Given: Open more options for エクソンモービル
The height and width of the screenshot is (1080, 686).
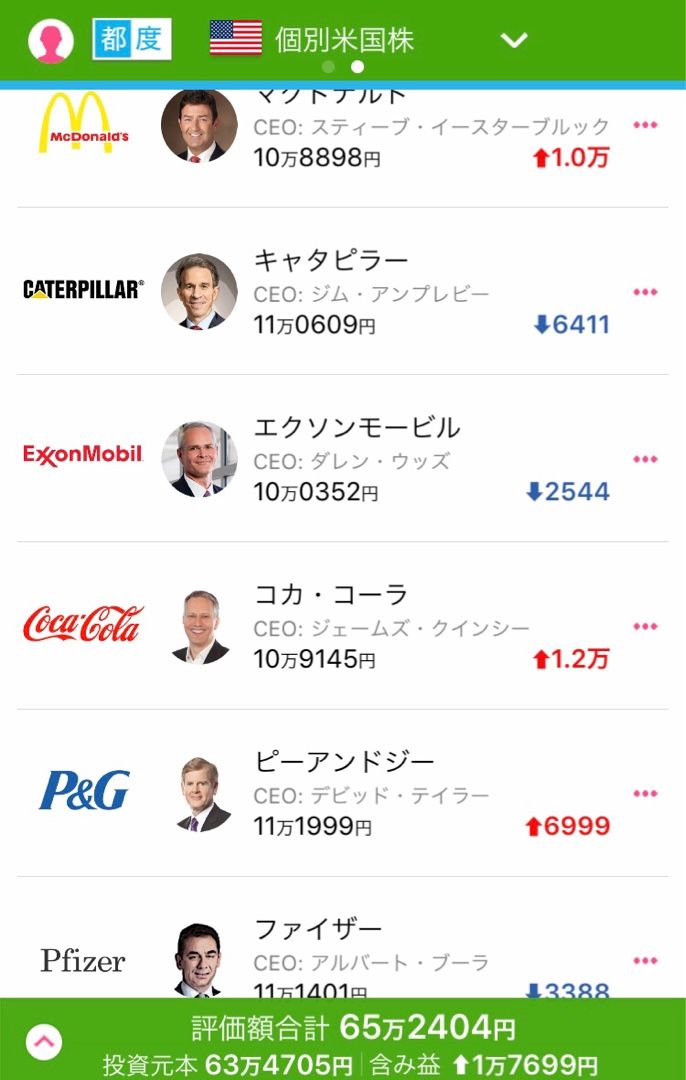Looking at the screenshot, I should click(x=645, y=459).
